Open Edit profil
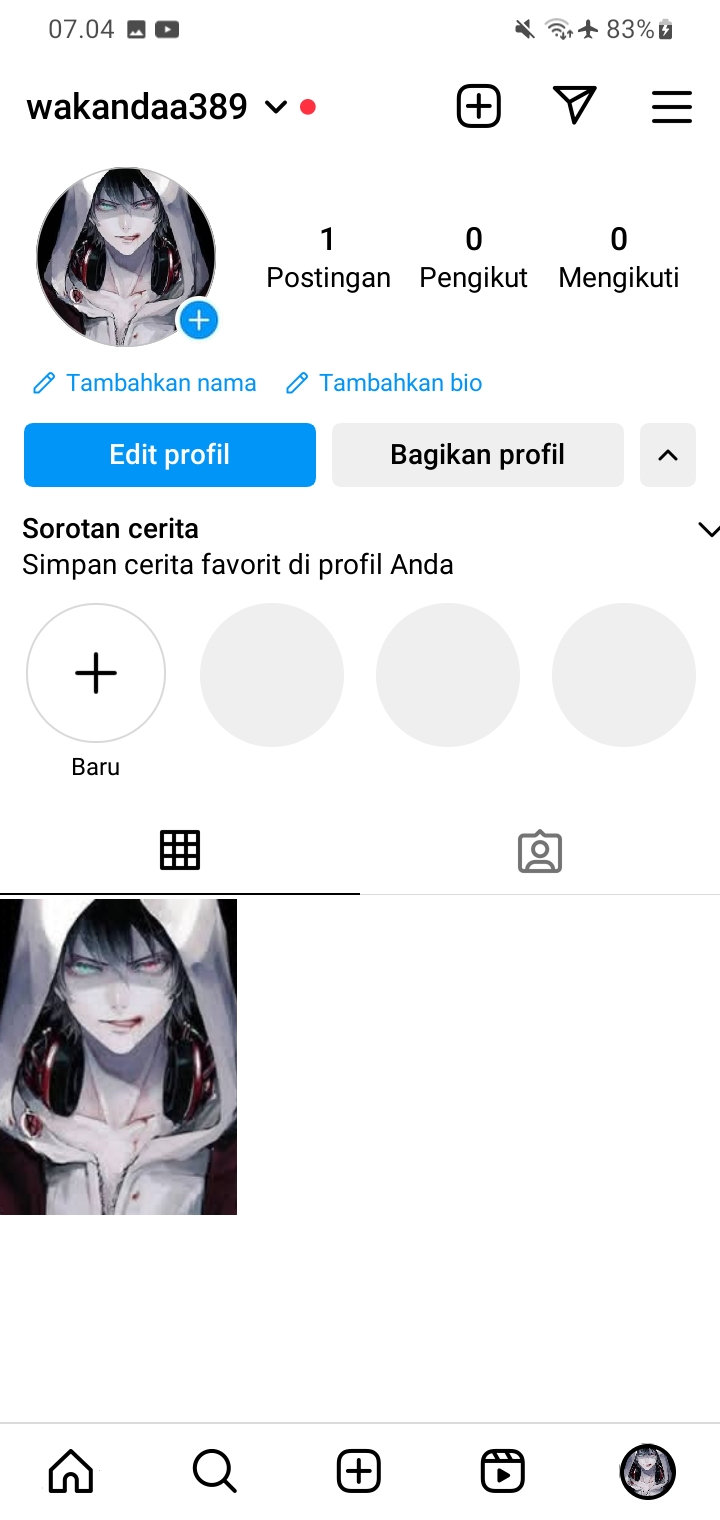The width and height of the screenshot is (720, 1520). click(170, 455)
